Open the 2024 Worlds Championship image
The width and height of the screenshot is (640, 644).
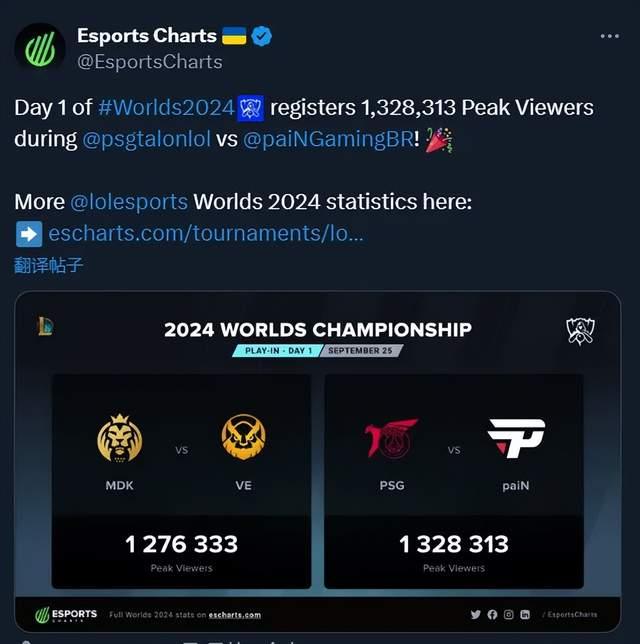coord(317,461)
